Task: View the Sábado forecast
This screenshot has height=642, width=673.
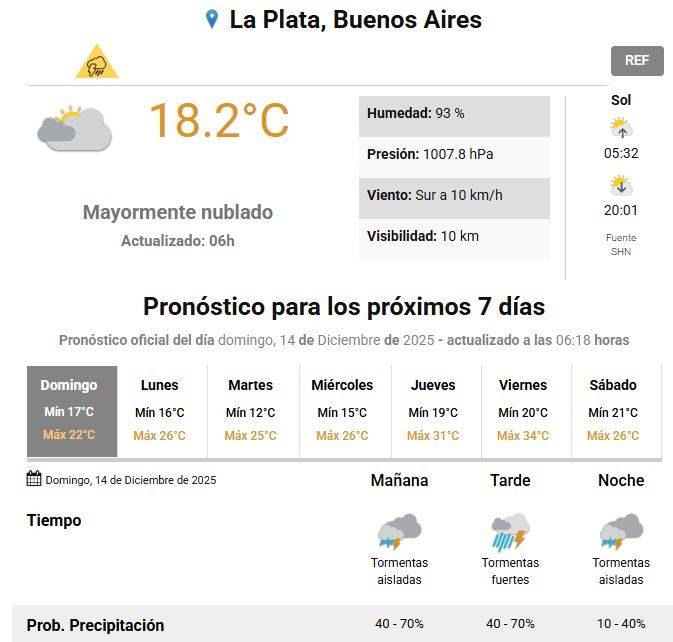Action: 613,410
